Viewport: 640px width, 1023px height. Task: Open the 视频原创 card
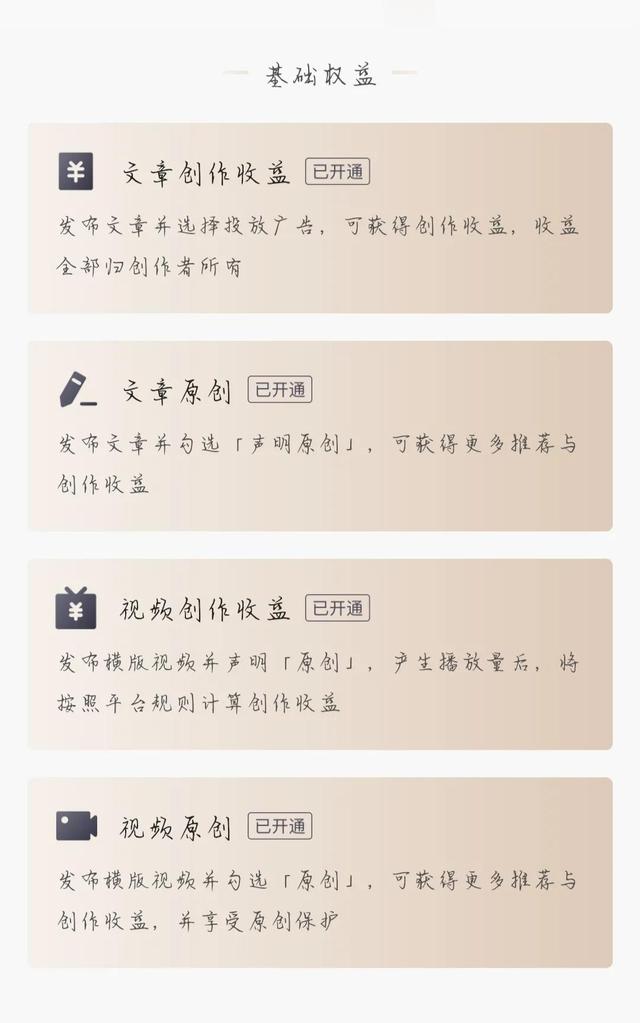click(x=320, y=872)
